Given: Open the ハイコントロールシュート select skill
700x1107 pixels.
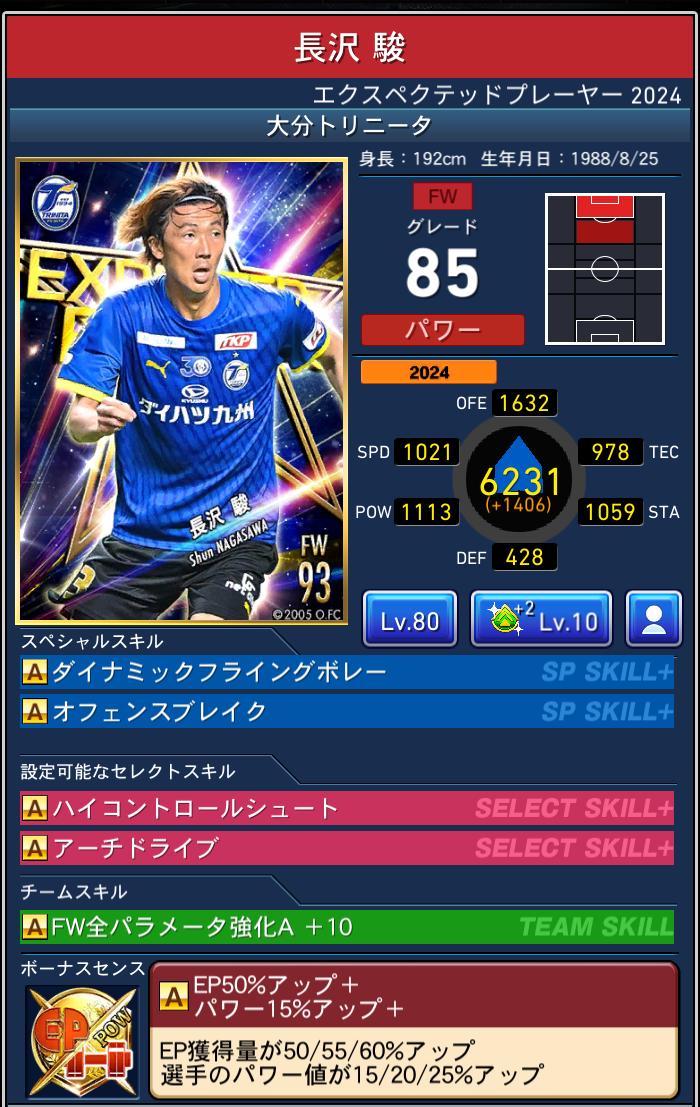Looking at the screenshot, I should coord(346,808).
